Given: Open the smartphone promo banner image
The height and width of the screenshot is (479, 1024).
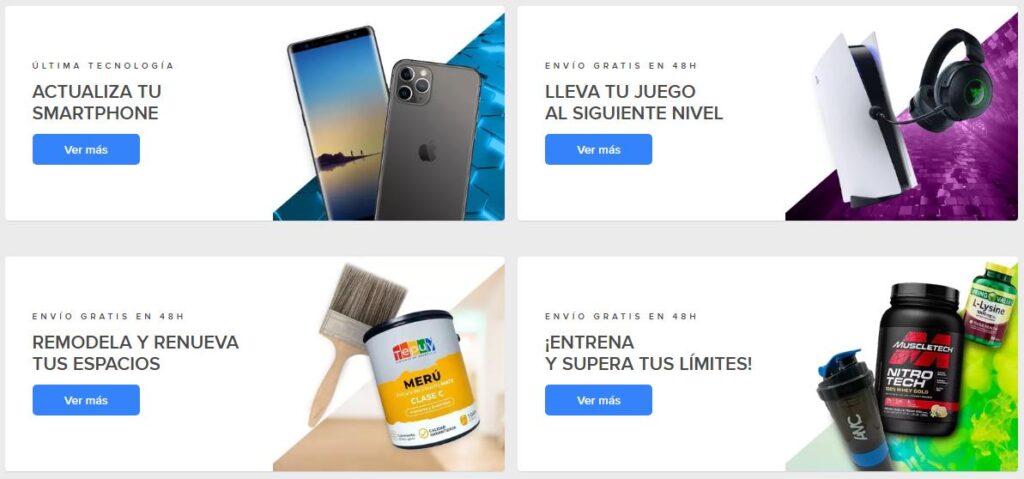Looking at the screenshot, I should click(390, 120).
